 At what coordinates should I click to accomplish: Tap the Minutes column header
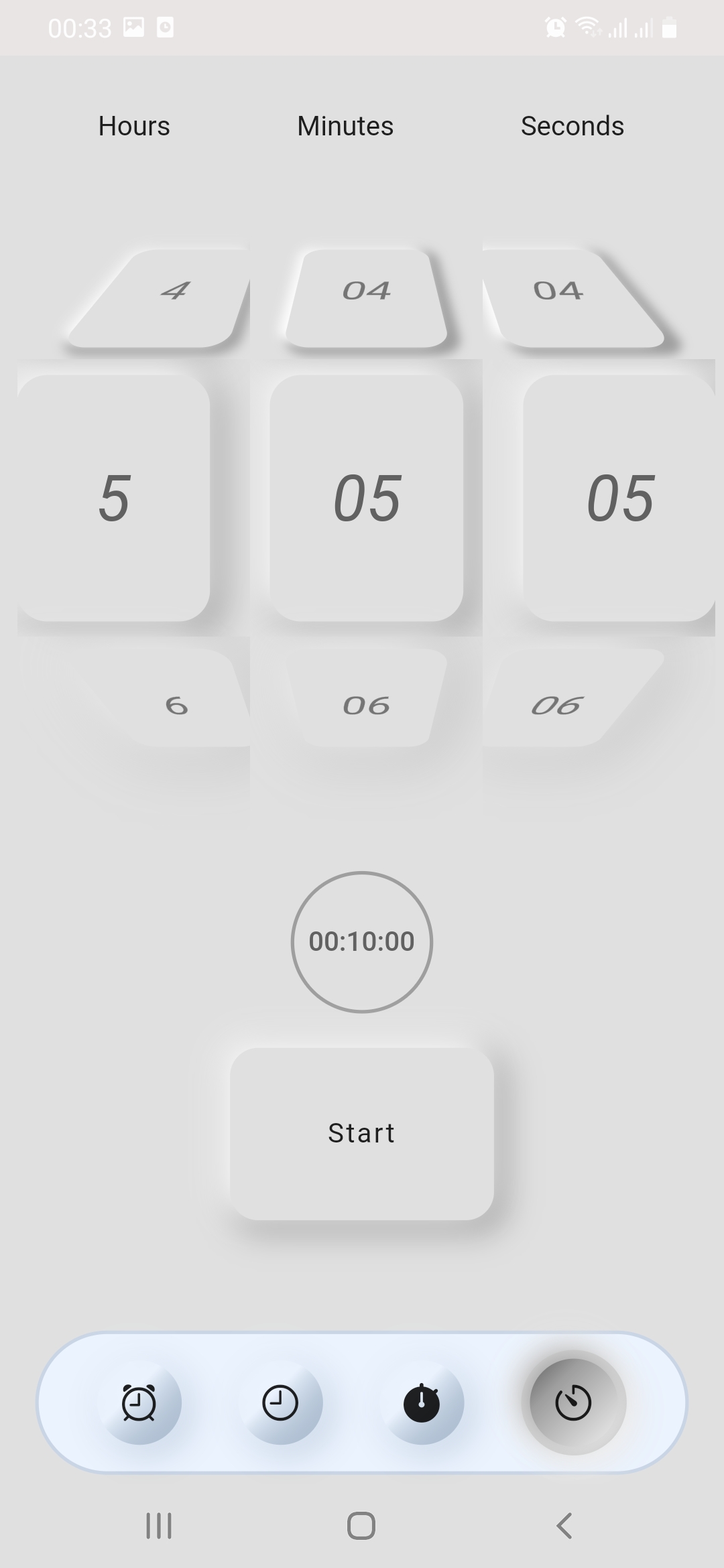point(345,126)
